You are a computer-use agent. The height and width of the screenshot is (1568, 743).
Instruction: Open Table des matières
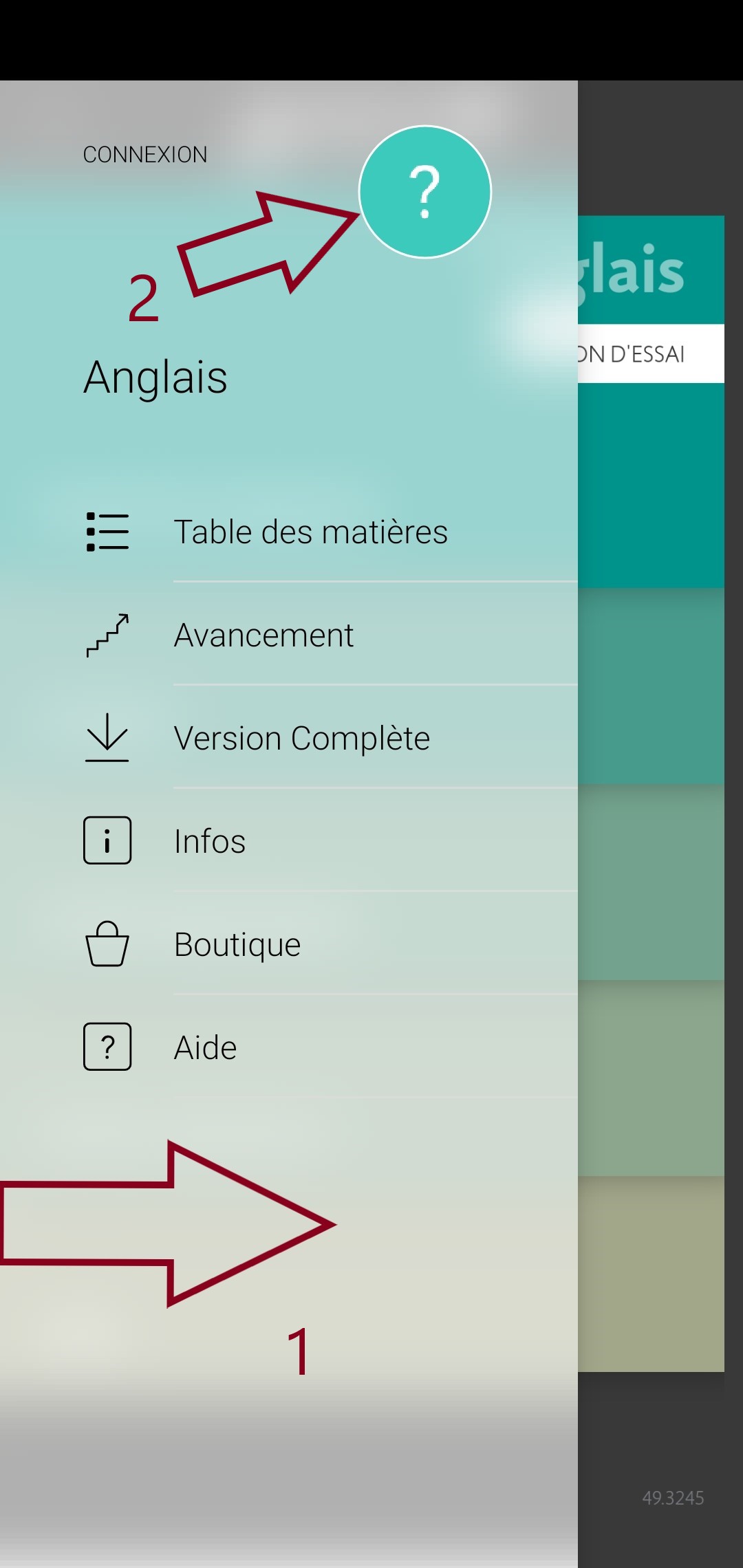(x=310, y=532)
